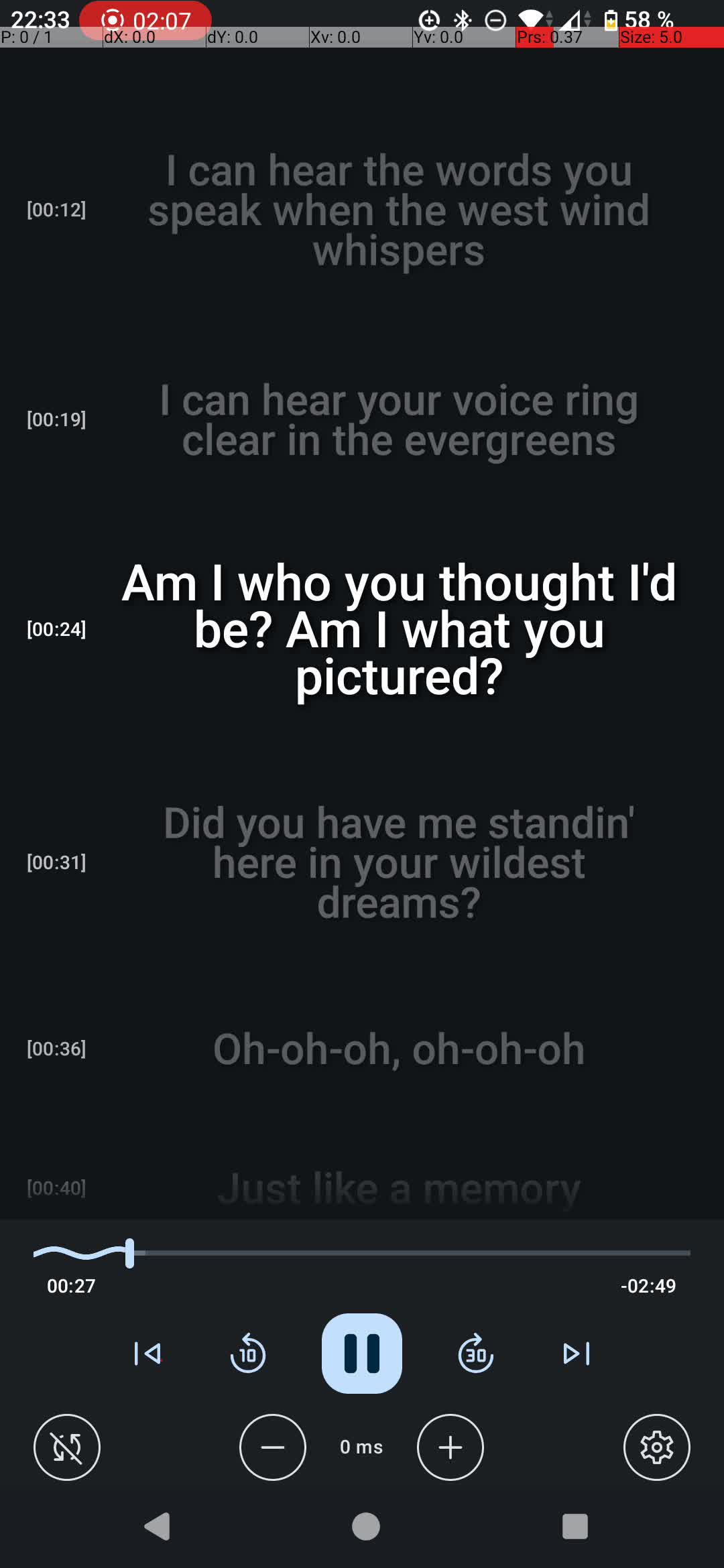Image resolution: width=724 pixels, height=1568 pixels.
Task: Jump to lyric "I can hear your voice ring"
Action: tap(398, 420)
